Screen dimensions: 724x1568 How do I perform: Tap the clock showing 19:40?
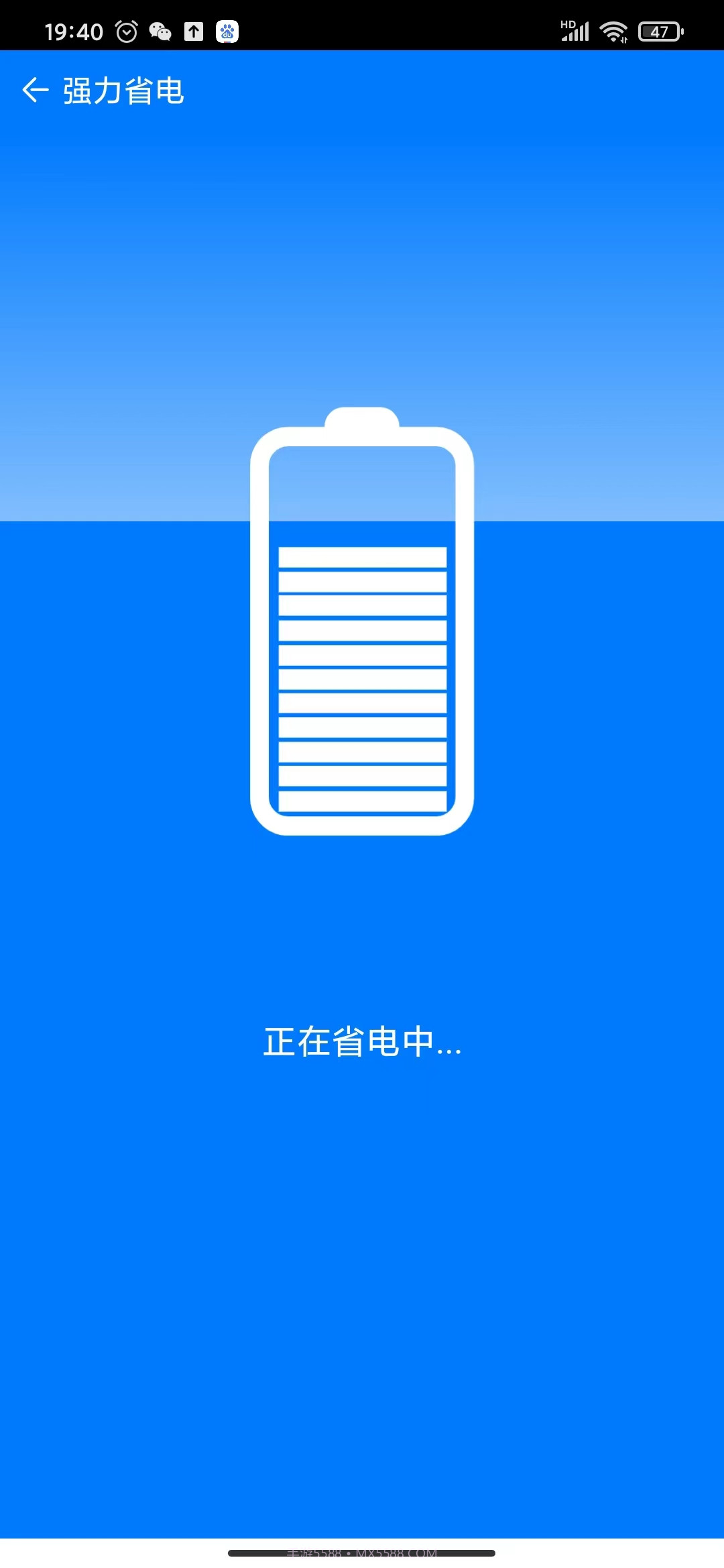(x=74, y=30)
